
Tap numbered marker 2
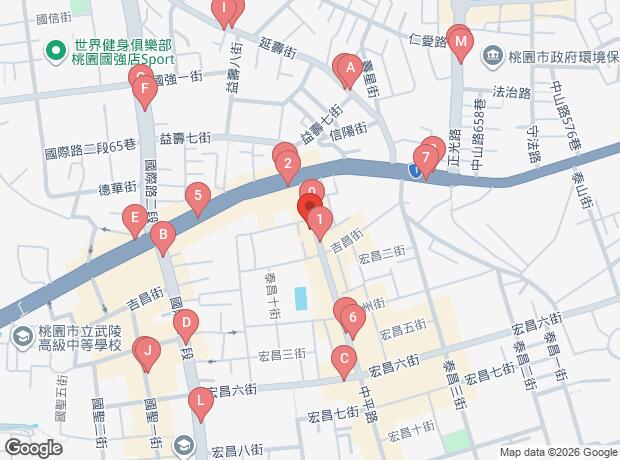[288, 163]
